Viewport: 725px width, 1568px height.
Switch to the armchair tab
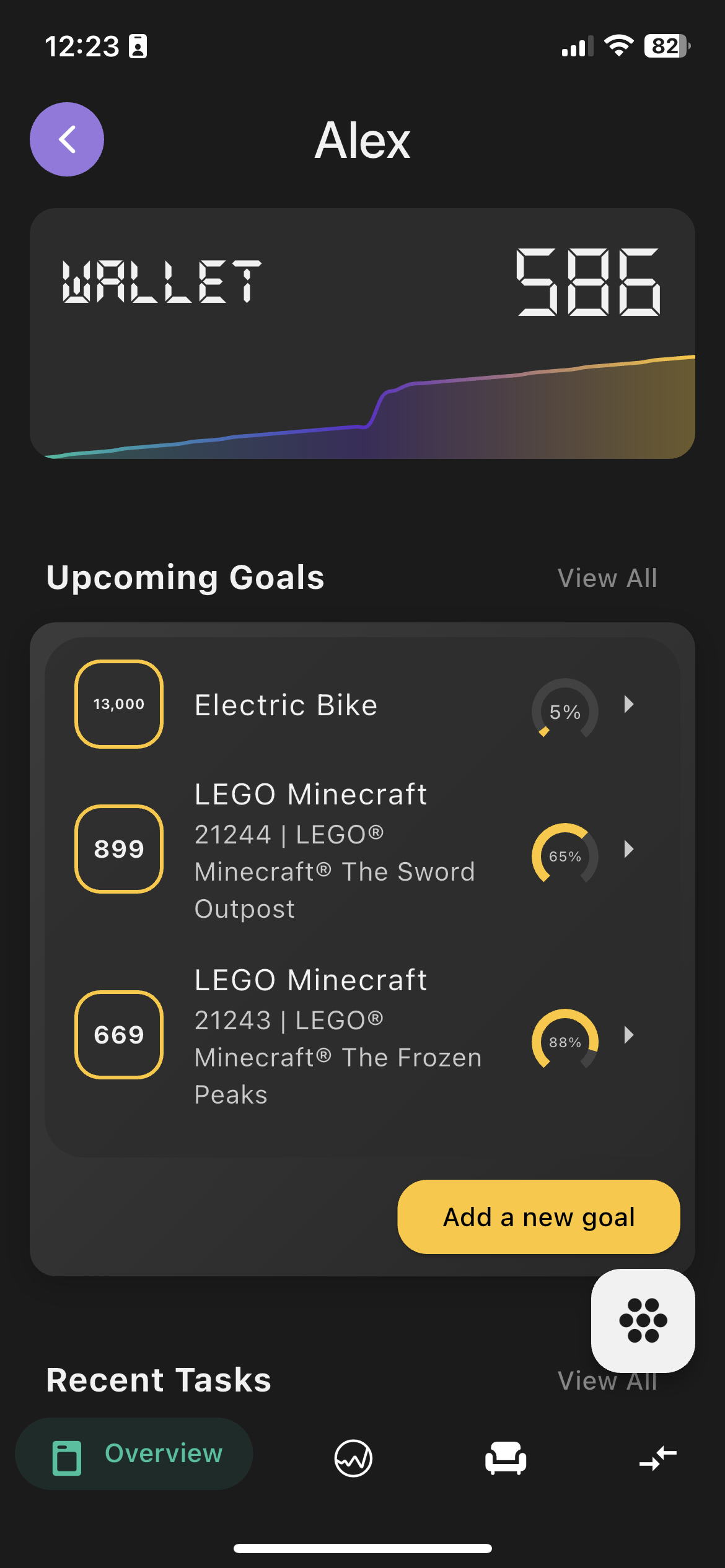(x=506, y=1458)
